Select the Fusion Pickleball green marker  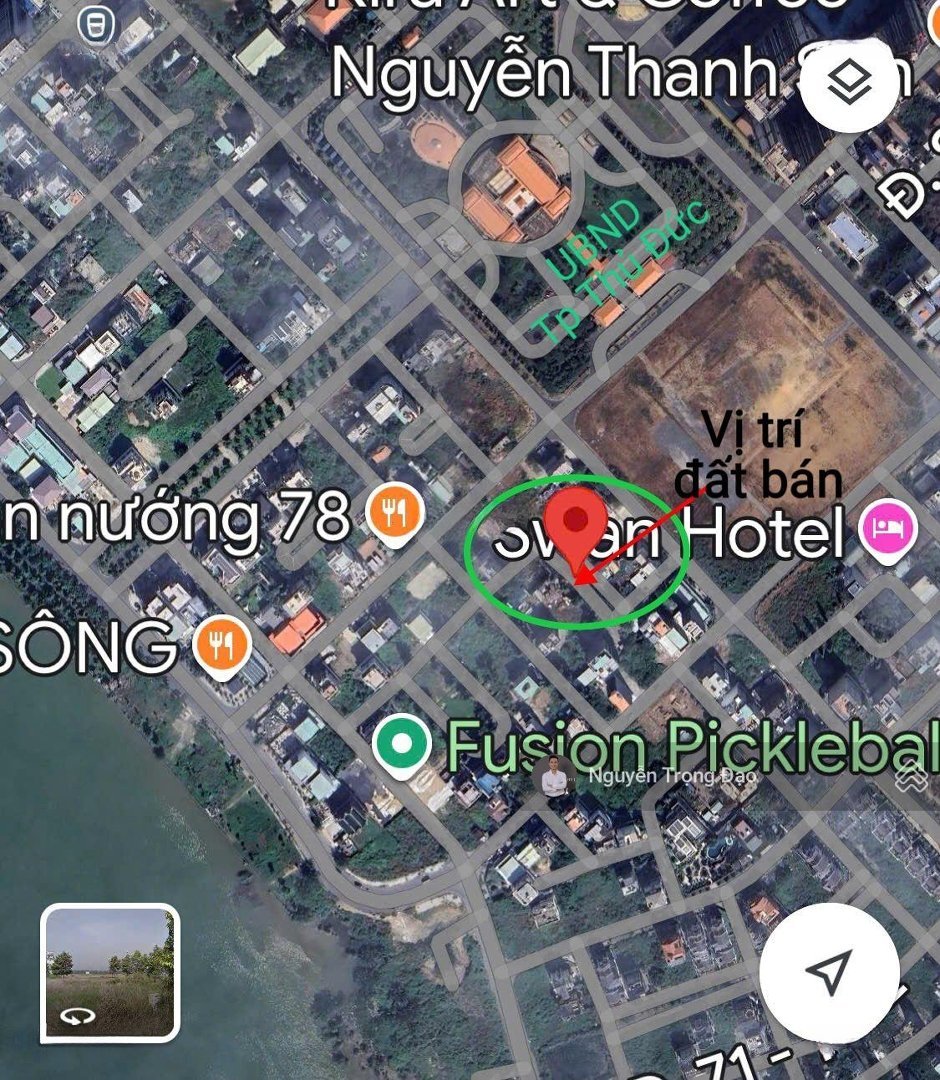coord(401,742)
